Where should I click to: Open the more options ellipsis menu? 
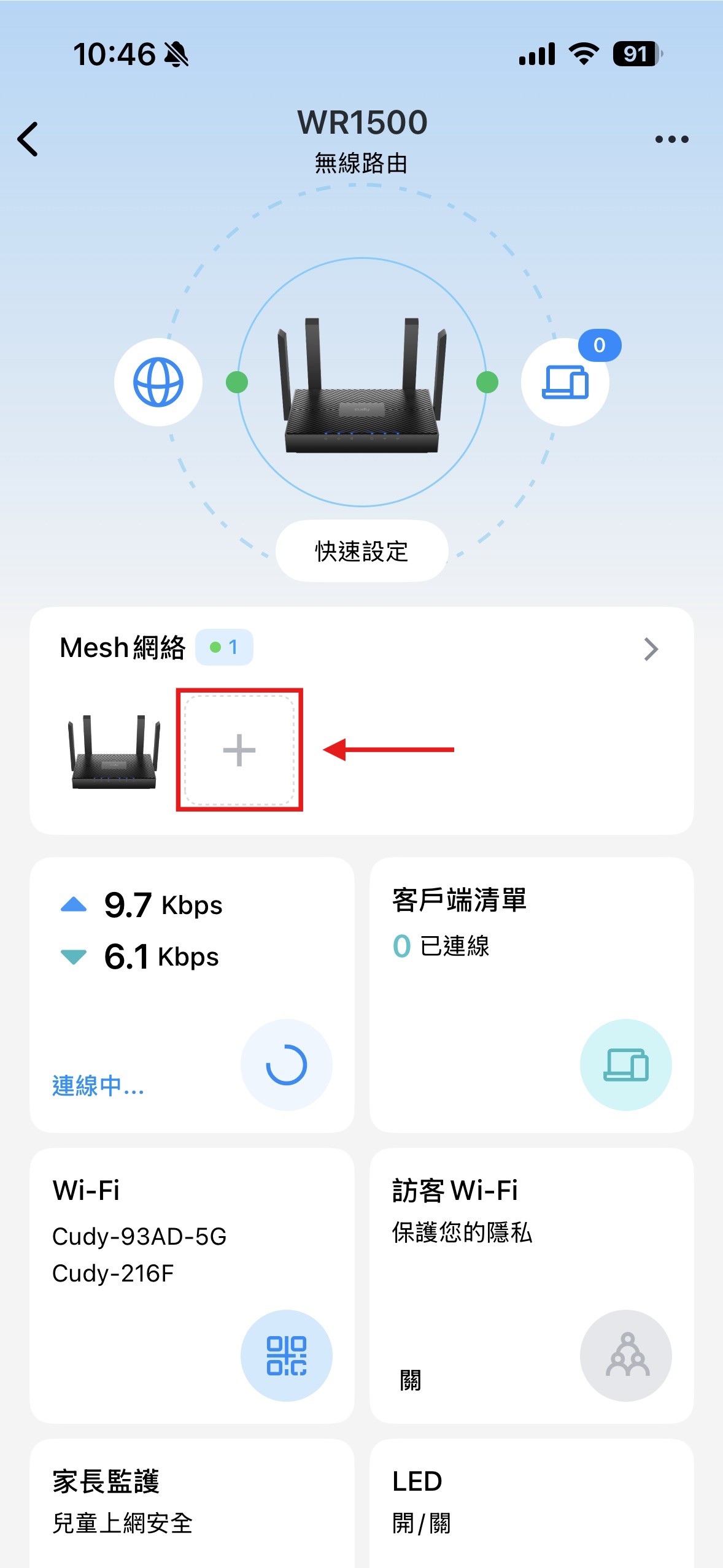[671, 139]
